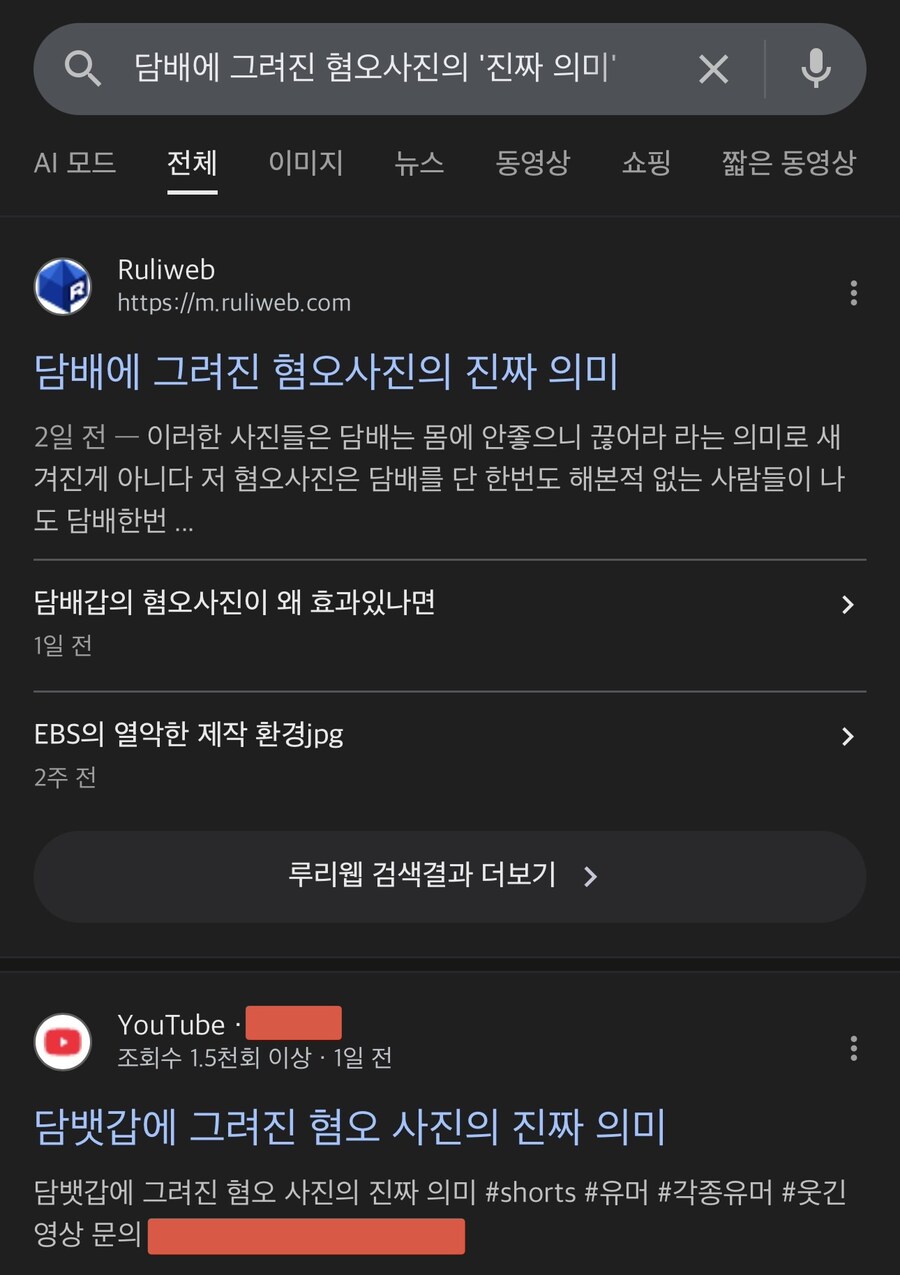This screenshot has height=1275, width=900.
Task: Tap the magnifying glass search icon
Action: [84, 68]
